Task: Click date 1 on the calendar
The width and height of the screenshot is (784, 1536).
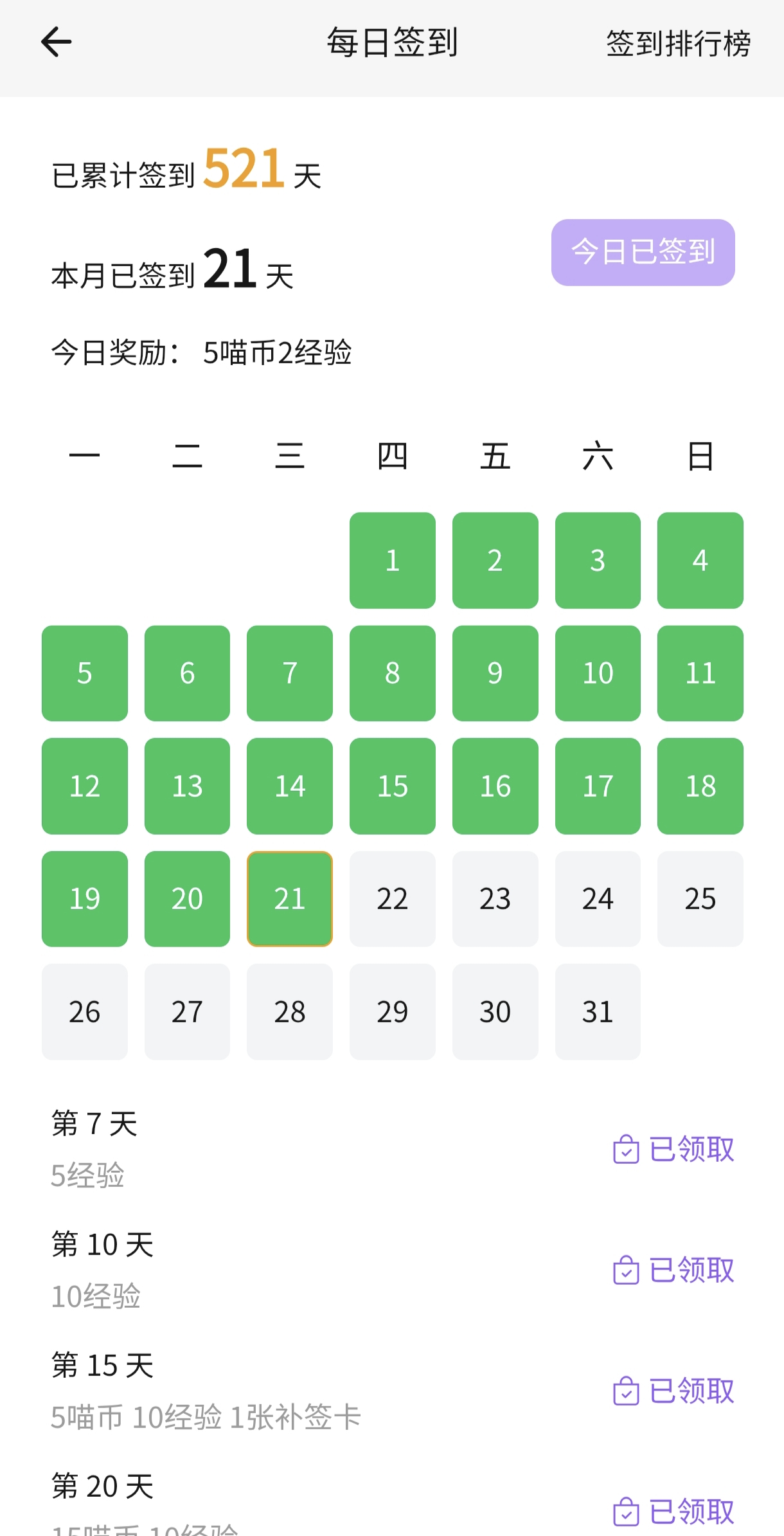Action: pyautogui.click(x=392, y=559)
